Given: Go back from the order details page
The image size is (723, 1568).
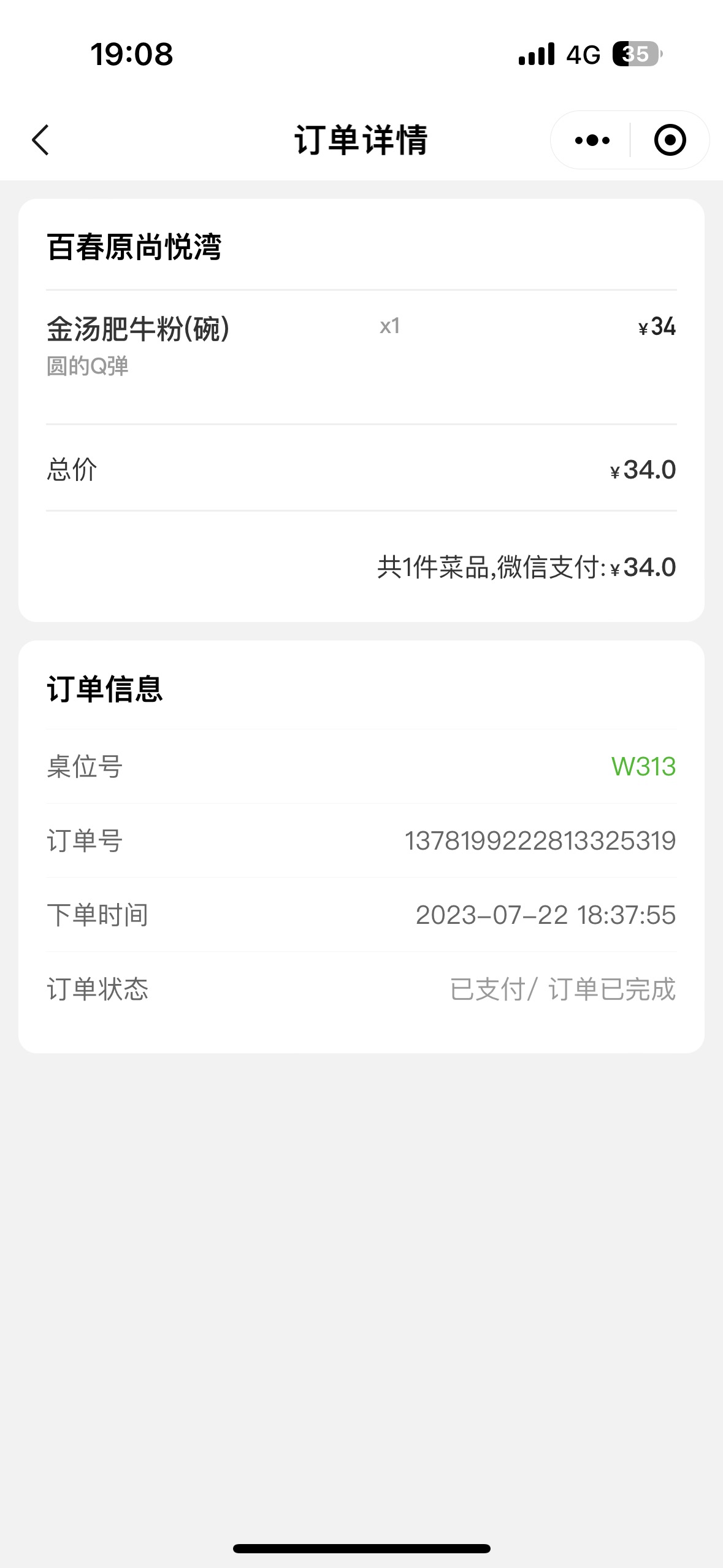Looking at the screenshot, I should pos(40,140).
